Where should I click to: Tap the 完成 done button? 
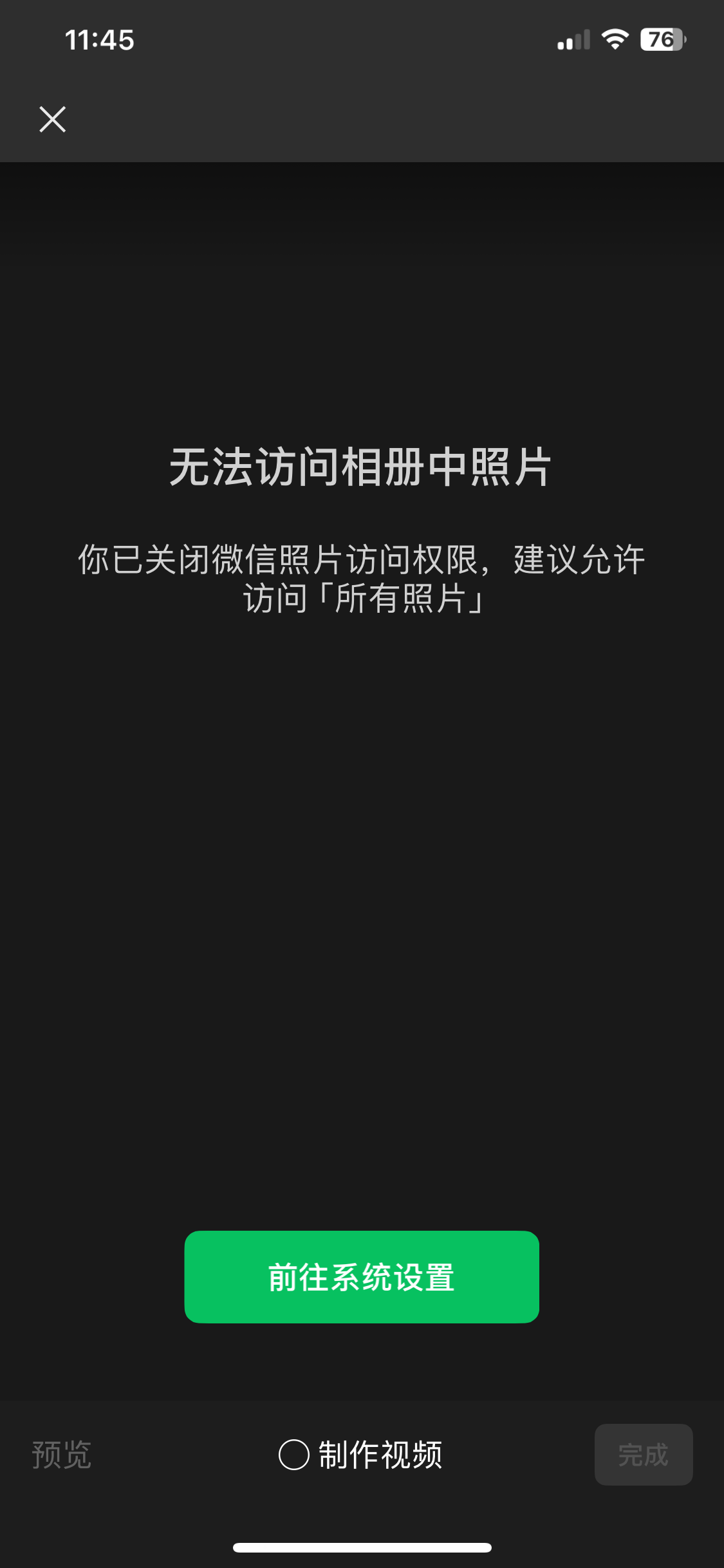click(x=643, y=1455)
